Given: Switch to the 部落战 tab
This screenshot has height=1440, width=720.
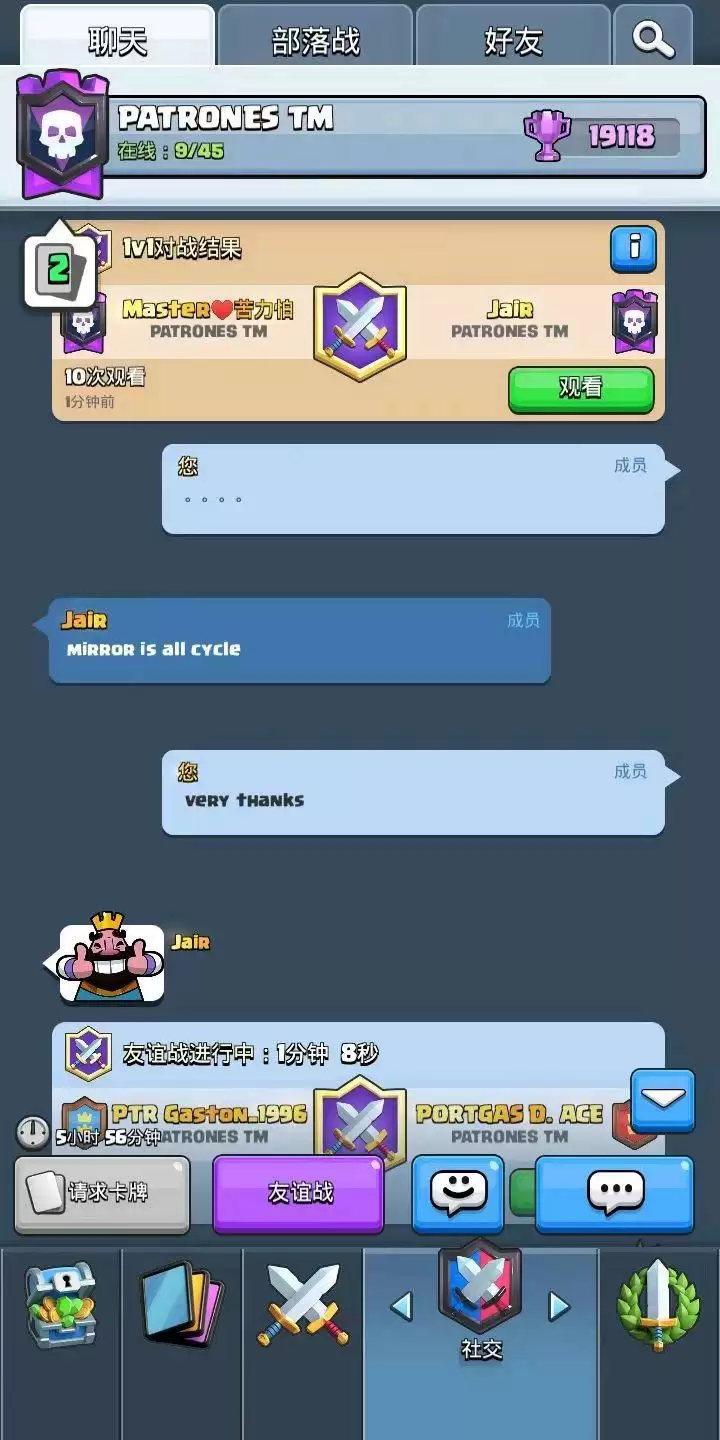Looking at the screenshot, I should [x=315, y=40].
